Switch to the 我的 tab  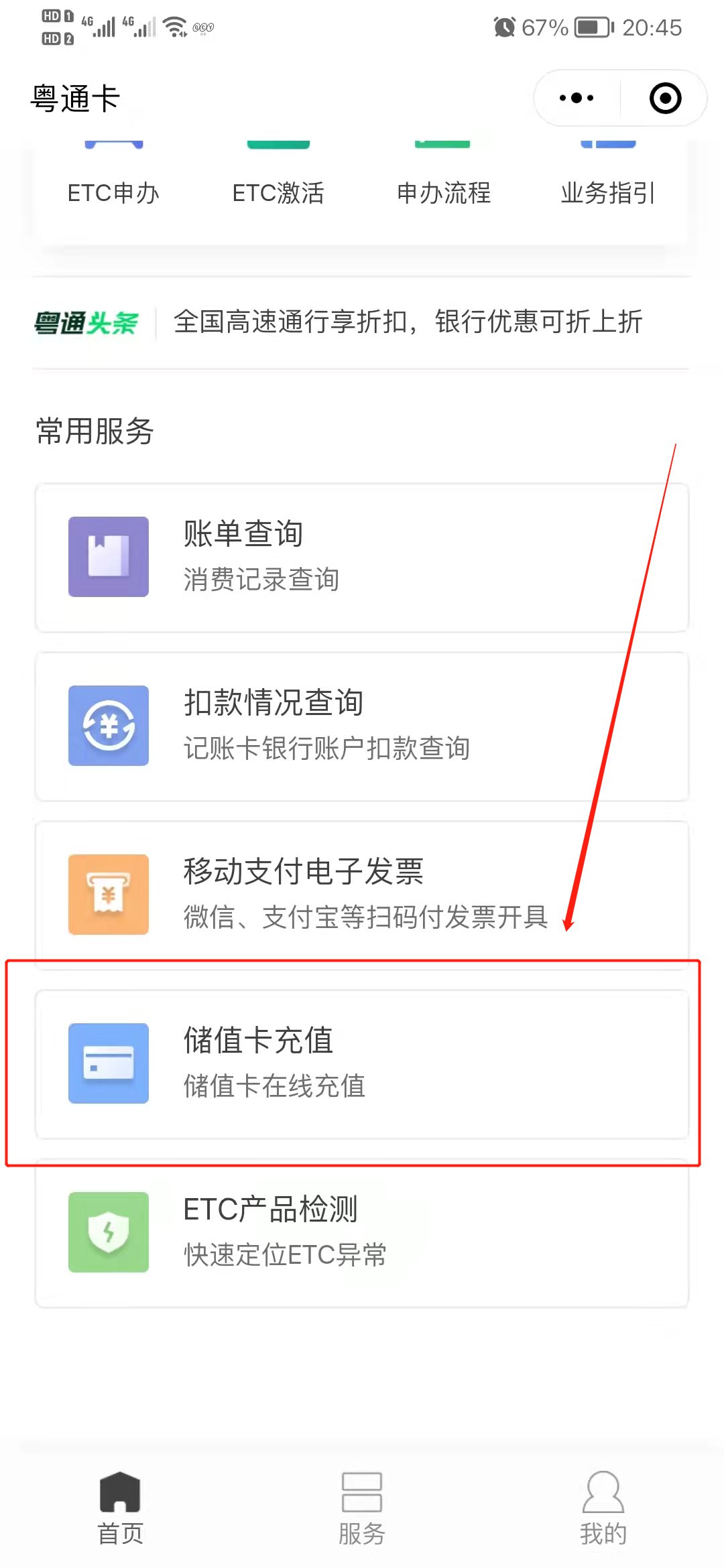point(603,1508)
